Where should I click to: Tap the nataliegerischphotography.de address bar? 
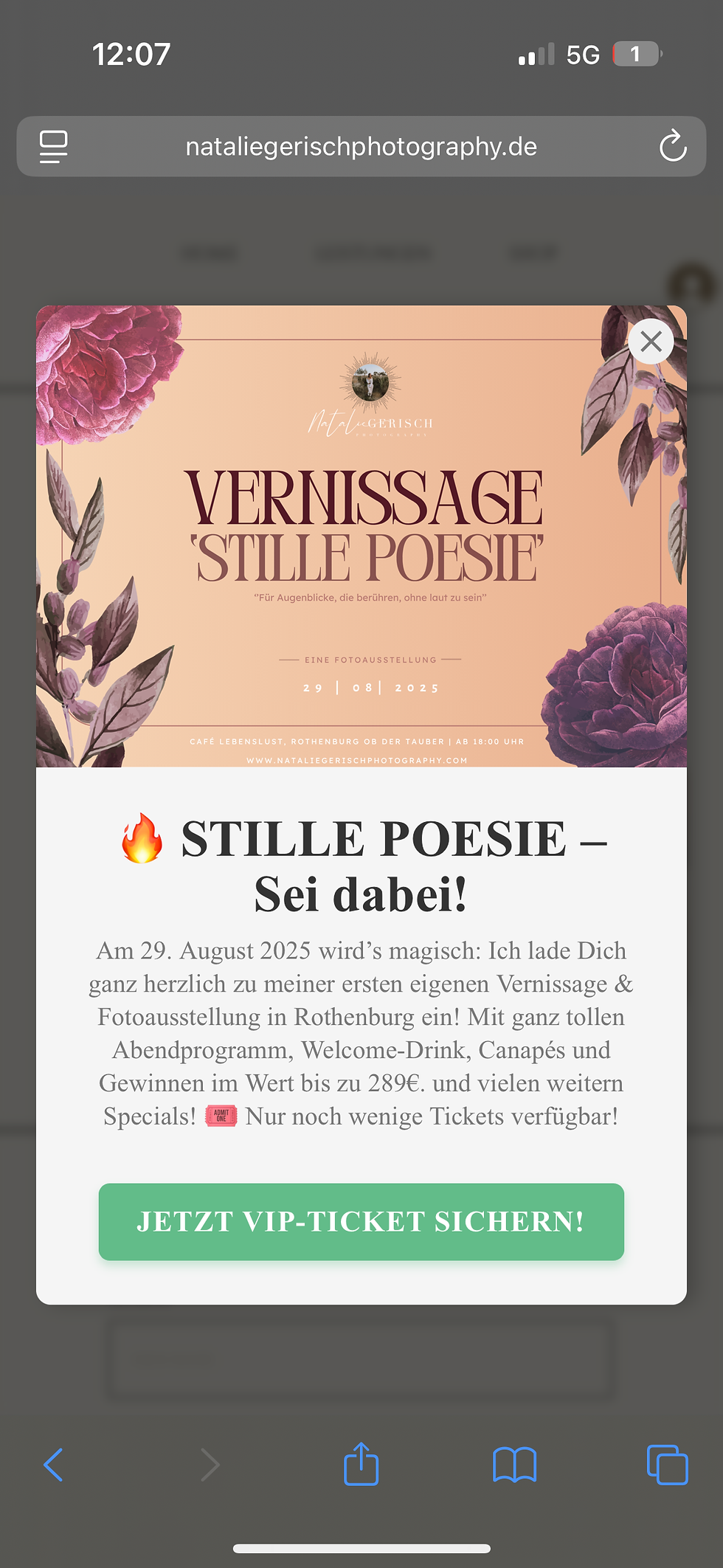[361, 146]
